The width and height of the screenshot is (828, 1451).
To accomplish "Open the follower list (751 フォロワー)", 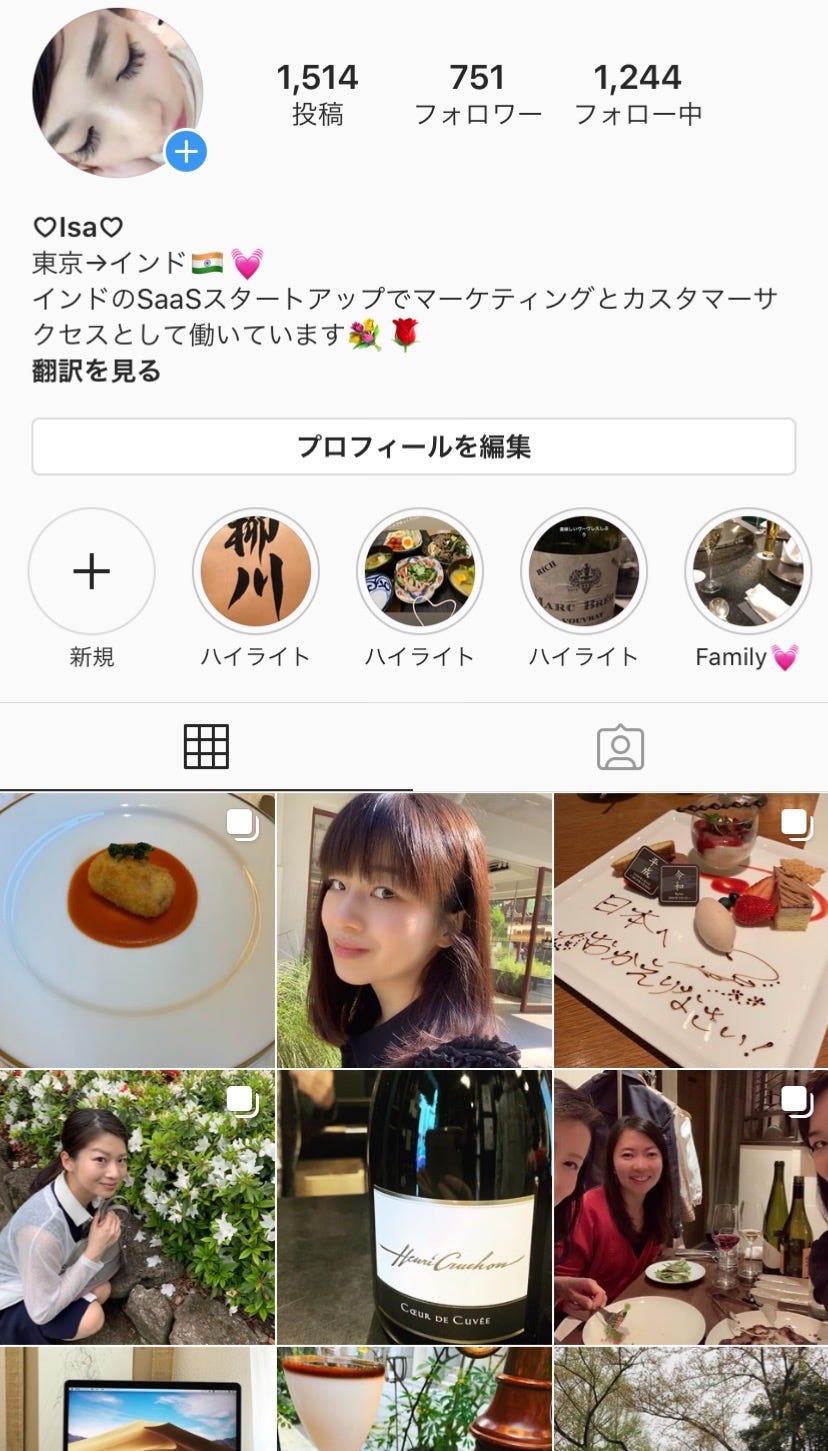I will [477, 94].
